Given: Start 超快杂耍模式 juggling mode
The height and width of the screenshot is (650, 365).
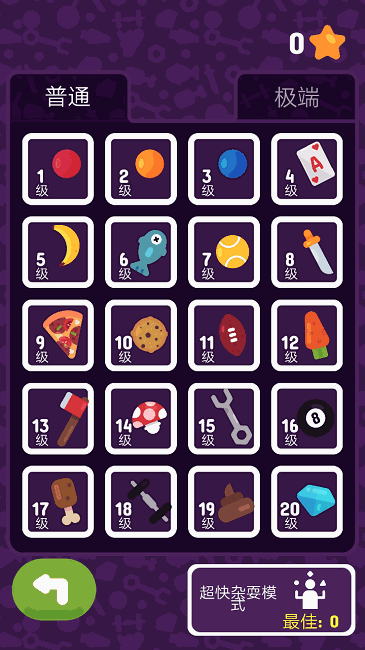Looking at the screenshot, I should pyautogui.click(x=272, y=600).
